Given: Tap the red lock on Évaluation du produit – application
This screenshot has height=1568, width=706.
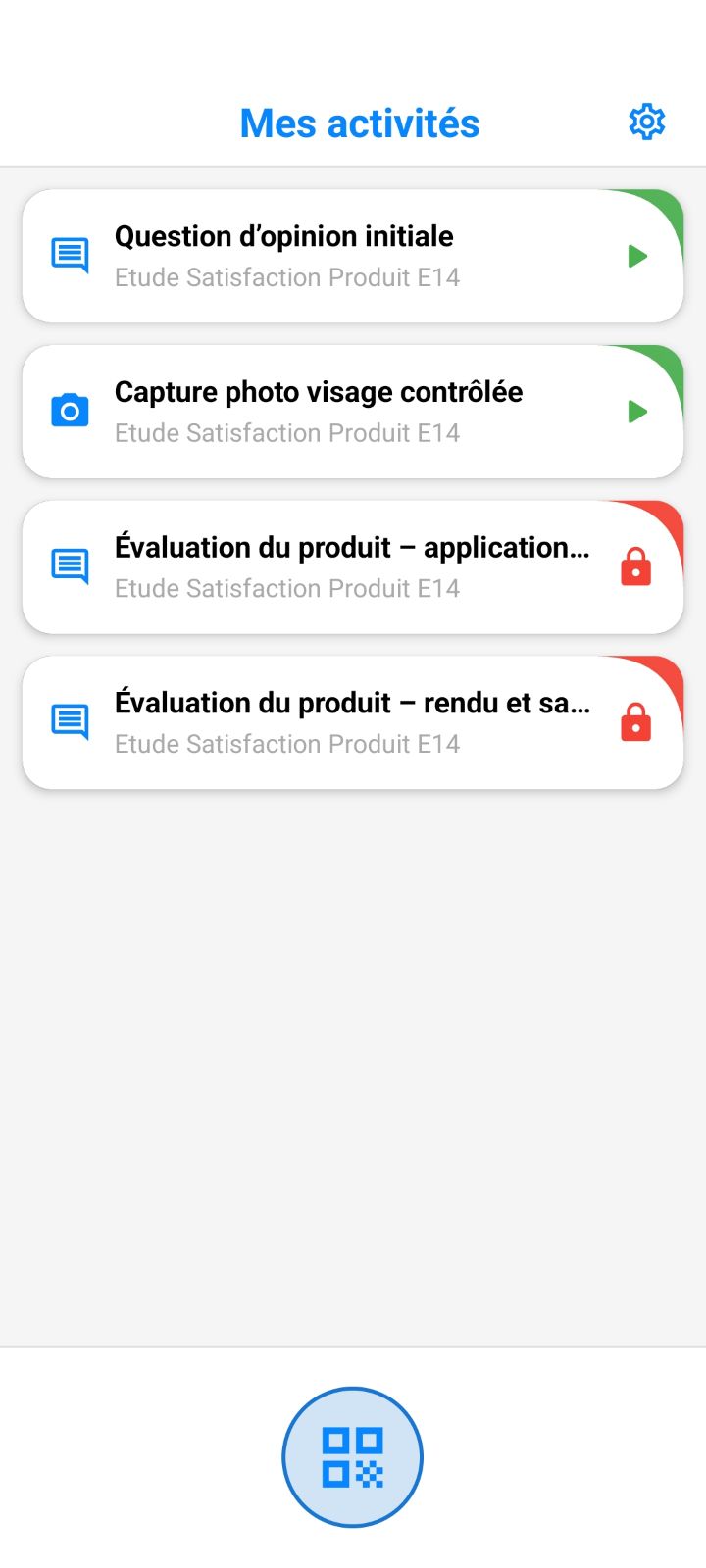Looking at the screenshot, I should click(x=635, y=566).
